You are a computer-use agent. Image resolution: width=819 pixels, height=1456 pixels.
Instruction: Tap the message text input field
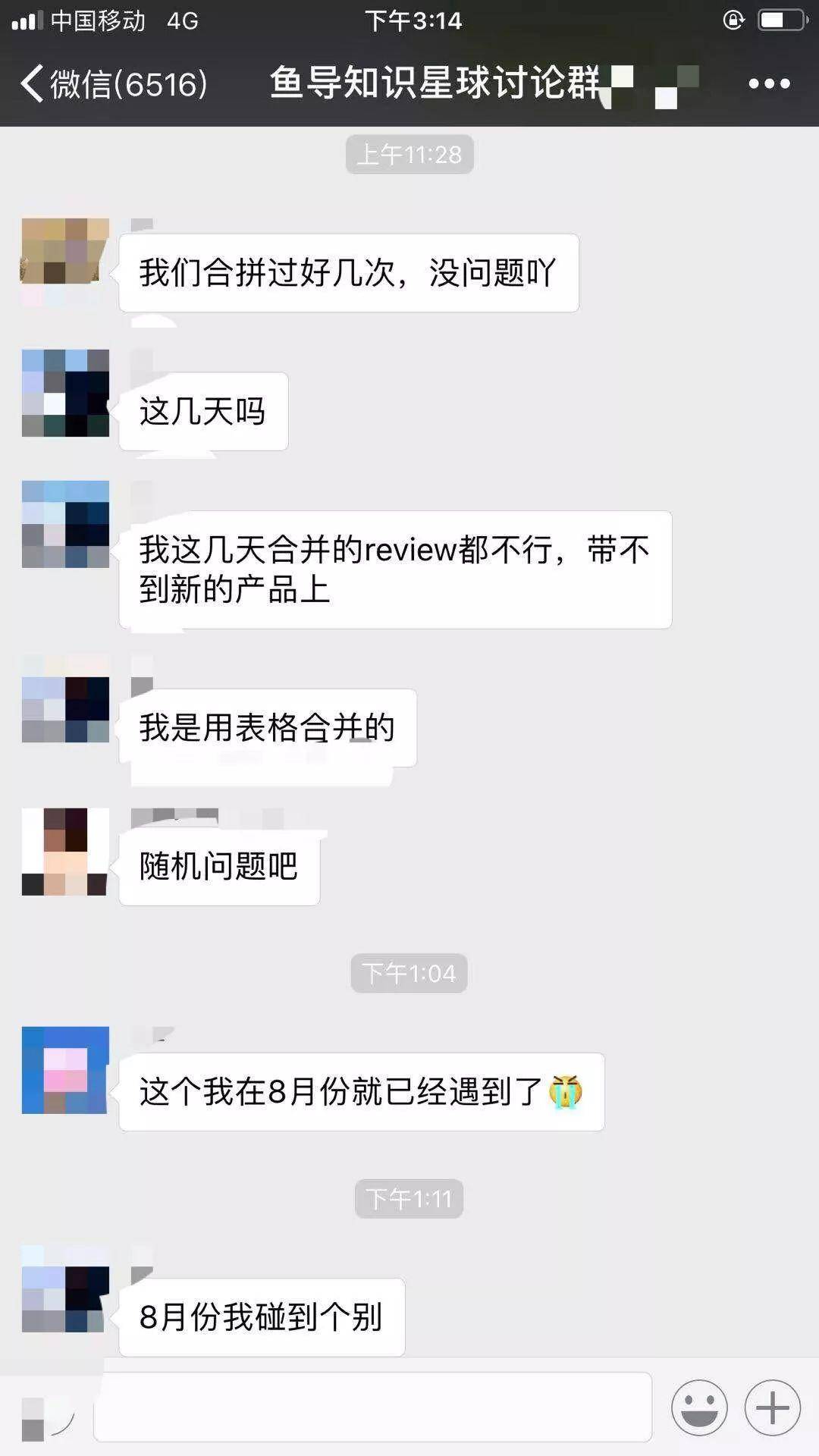coord(372,1407)
